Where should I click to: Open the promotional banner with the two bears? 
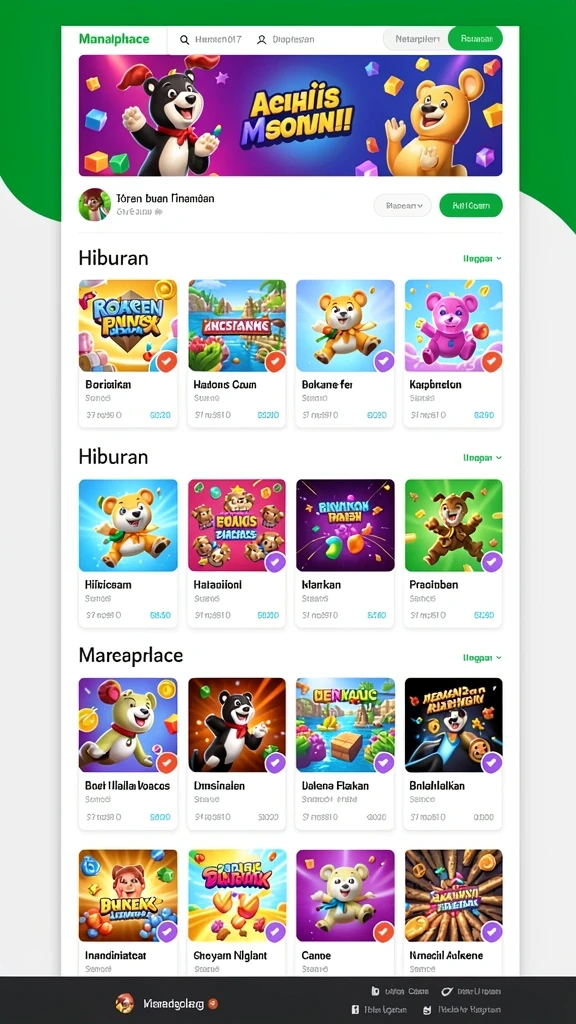coord(291,116)
